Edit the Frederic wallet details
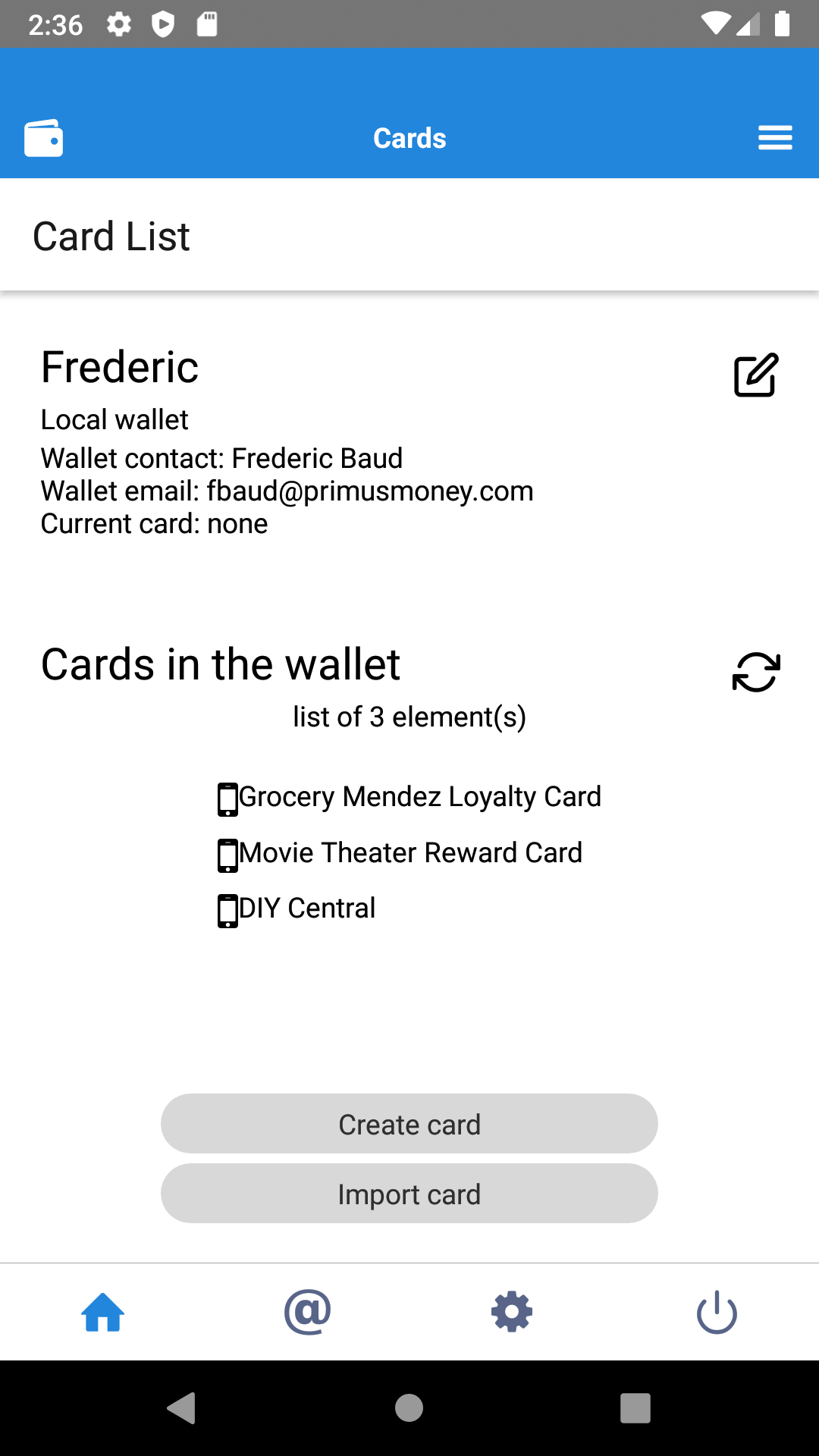This screenshot has height=1456, width=819. [756, 375]
